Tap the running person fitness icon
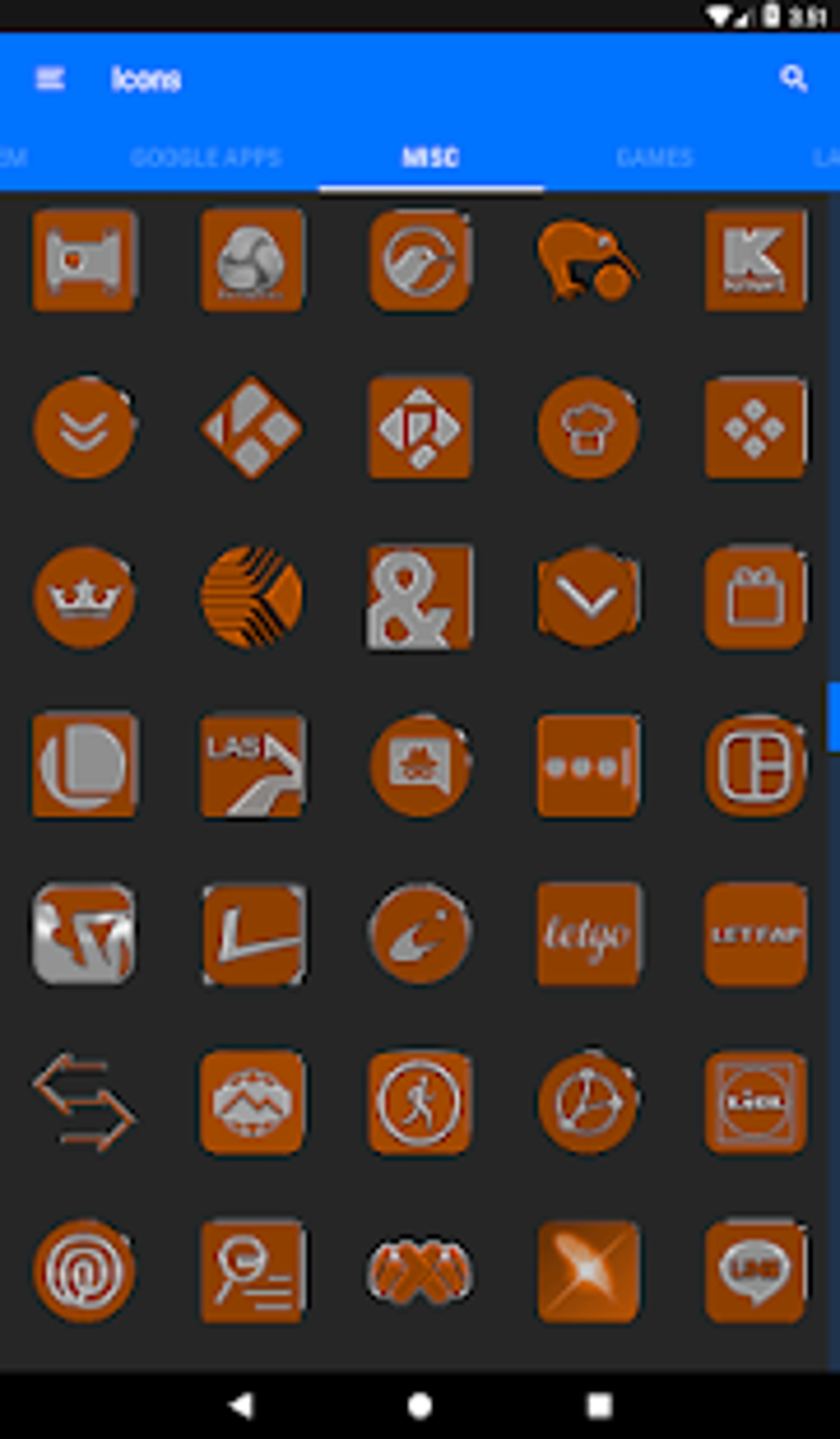This screenshot has height=1439, width=840. [419, 1103]
